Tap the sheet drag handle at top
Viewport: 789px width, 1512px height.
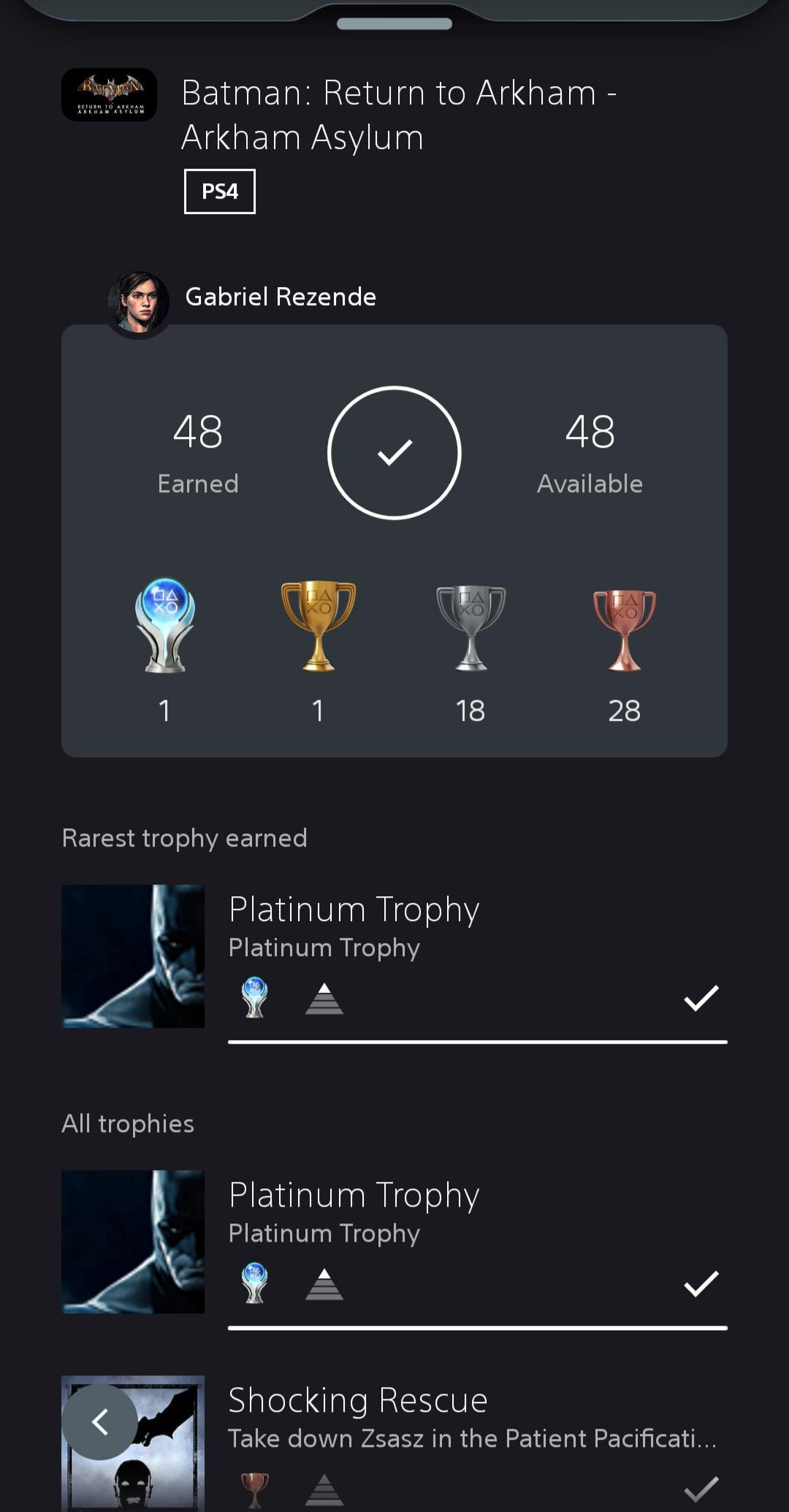(x=394, y=24)
